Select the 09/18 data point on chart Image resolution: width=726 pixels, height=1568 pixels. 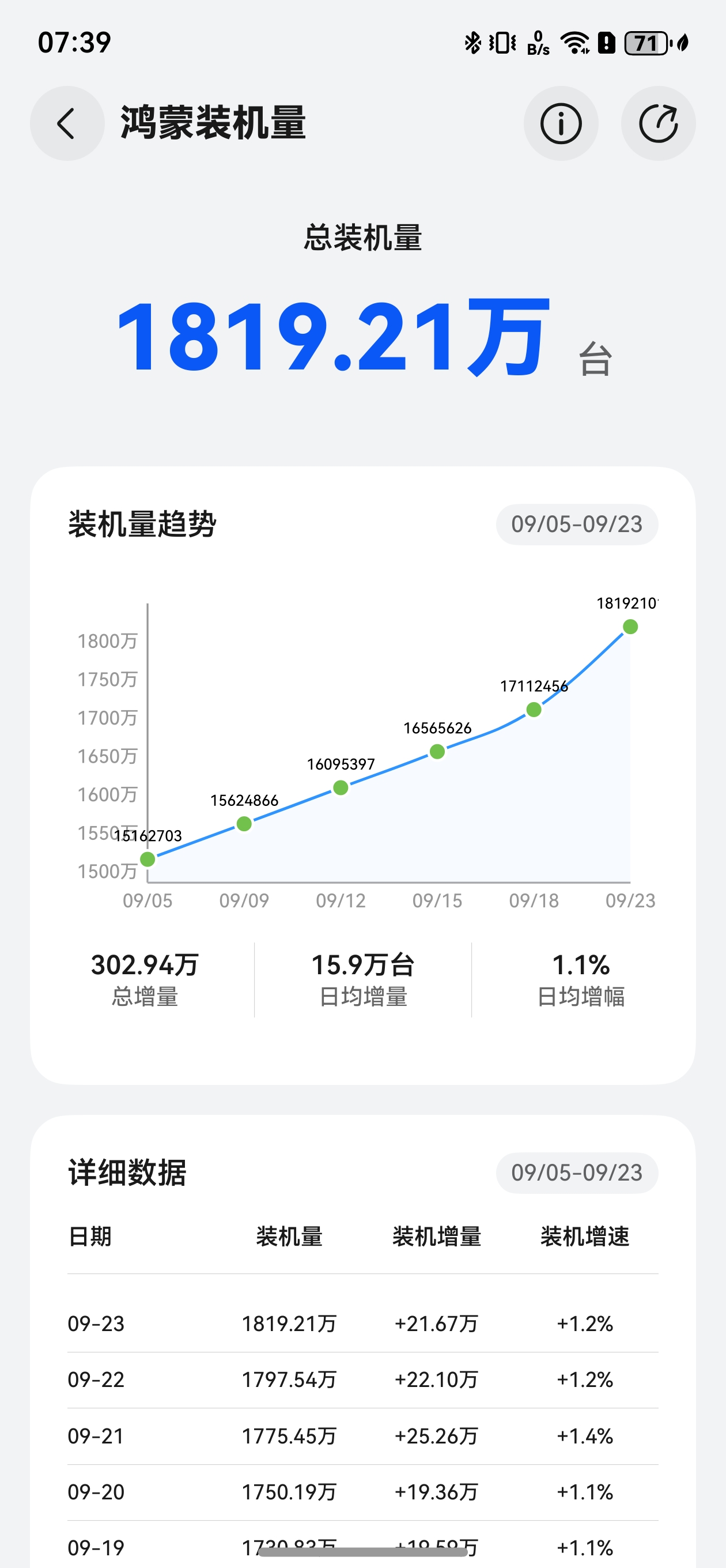tap(534, 710)
